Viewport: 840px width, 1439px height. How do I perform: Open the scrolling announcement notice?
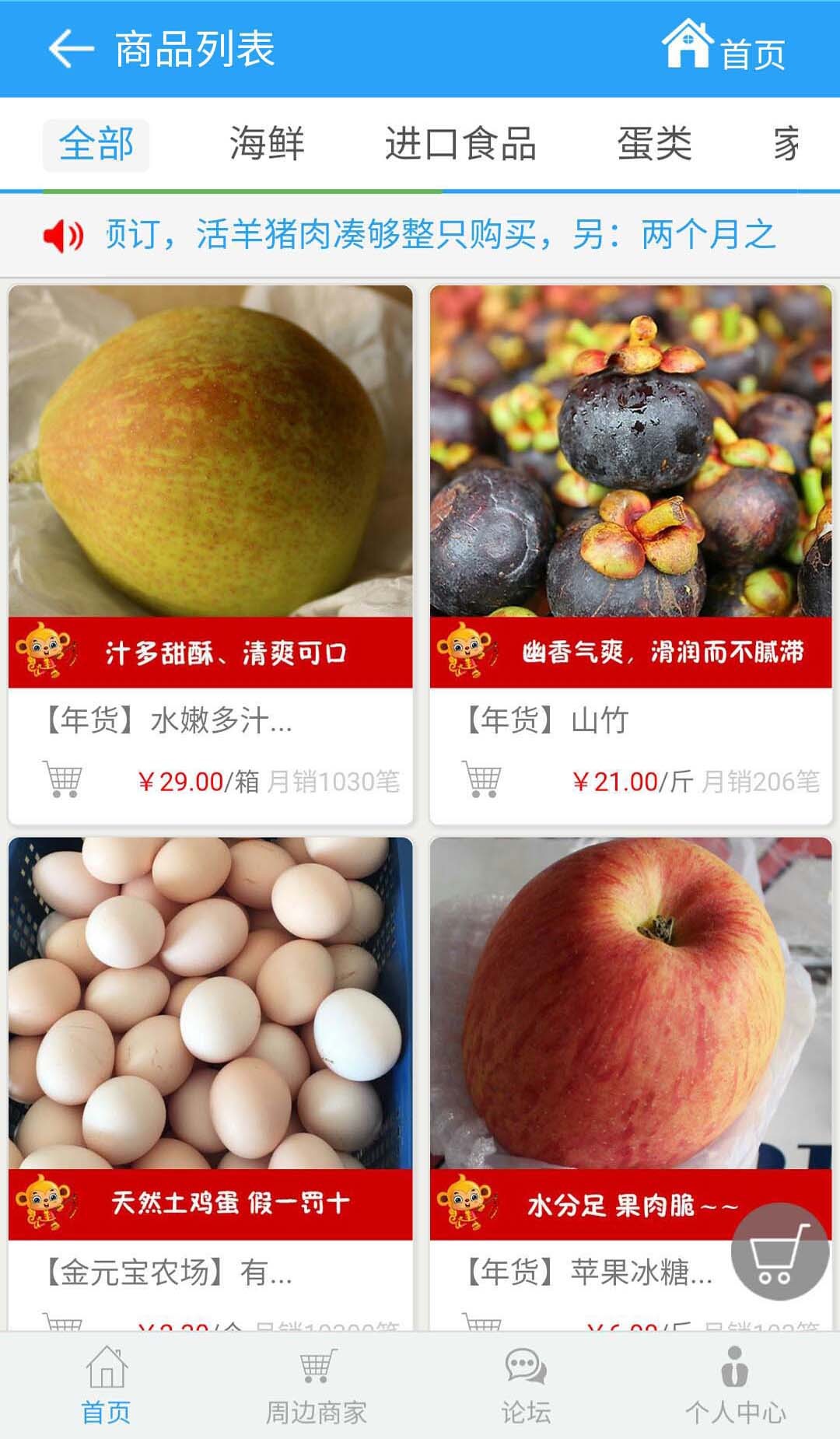click(x=439, y=234)
